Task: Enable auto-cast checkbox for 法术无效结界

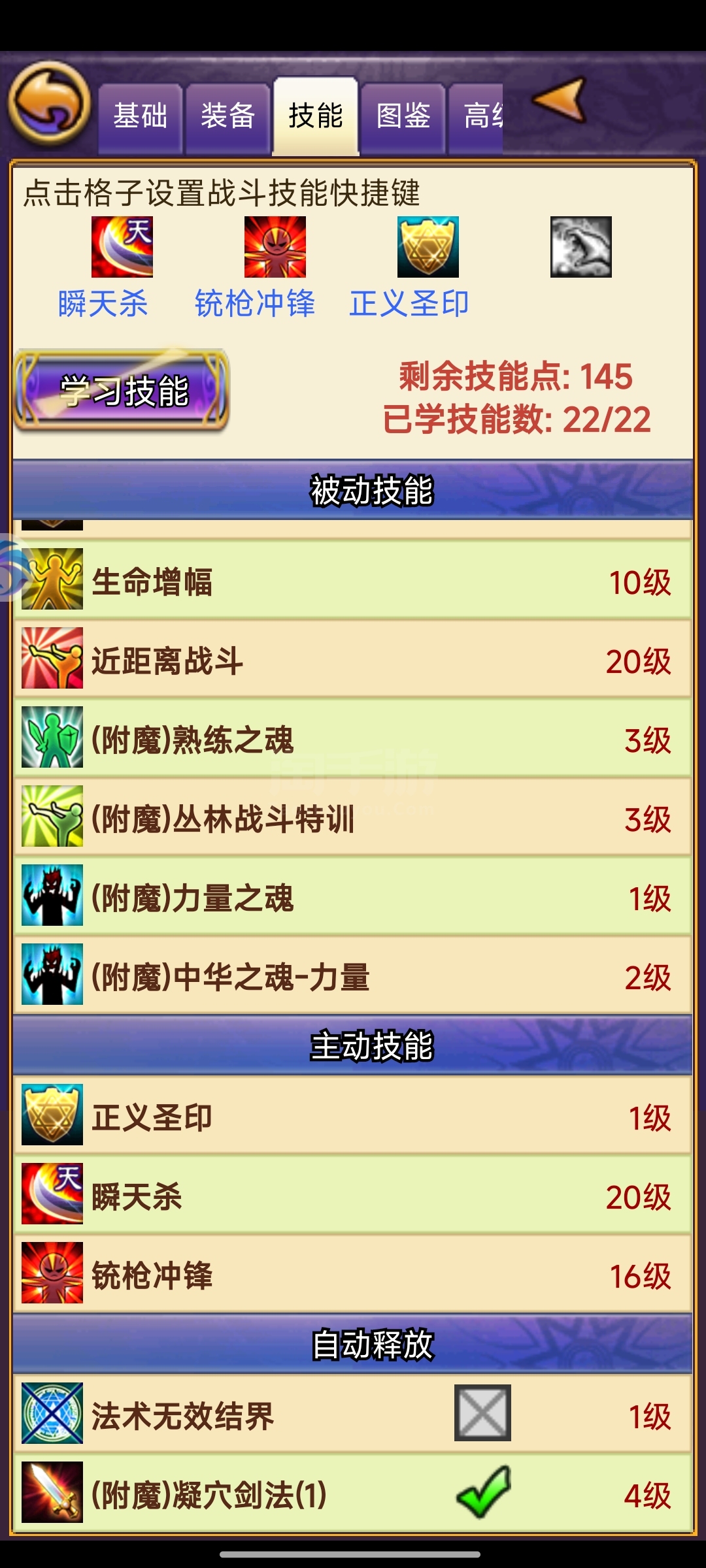Action: (x=483, y=1413)
